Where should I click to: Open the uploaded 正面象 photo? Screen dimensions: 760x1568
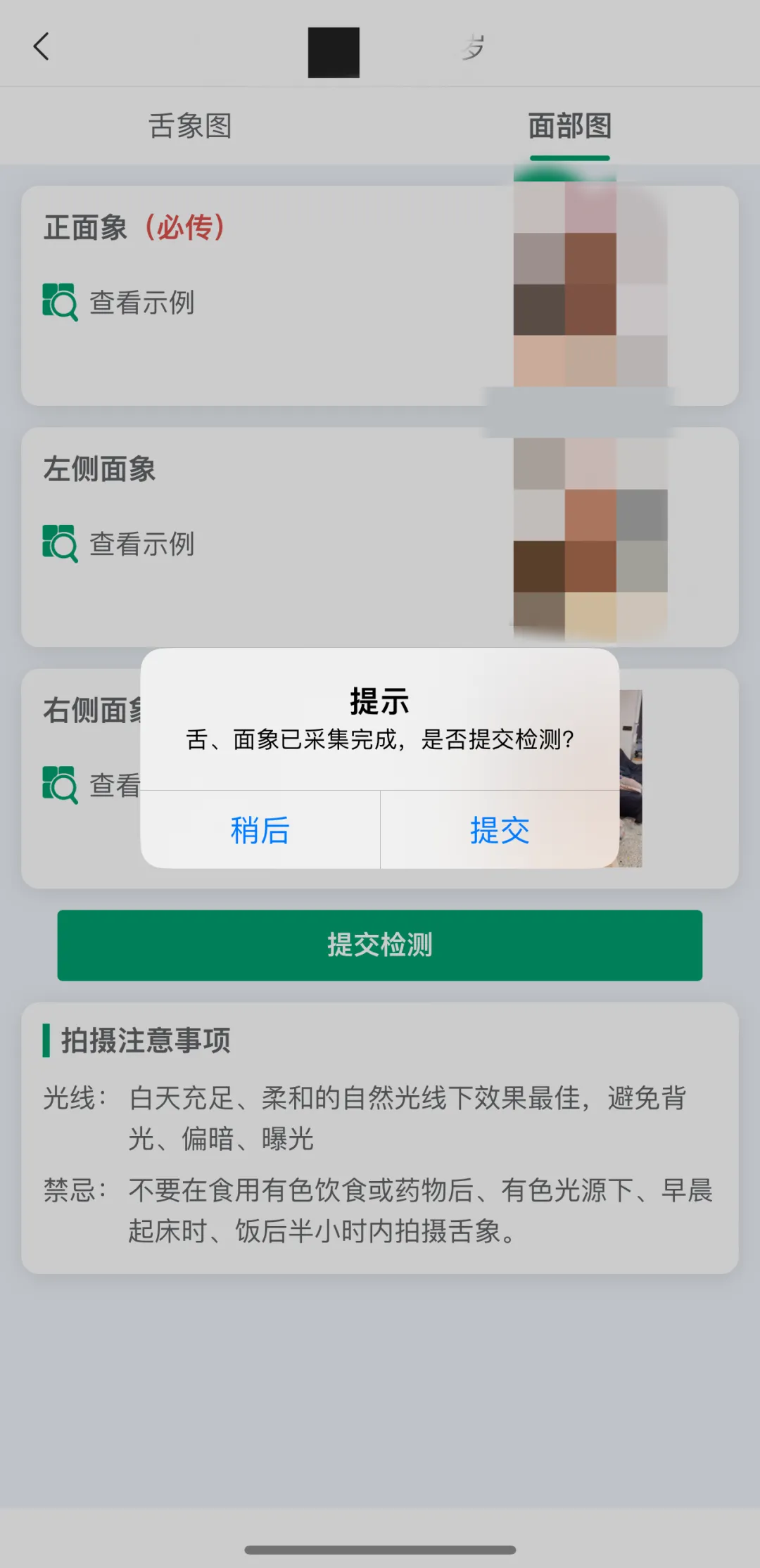pyautogui.click(x=590, y=285)
